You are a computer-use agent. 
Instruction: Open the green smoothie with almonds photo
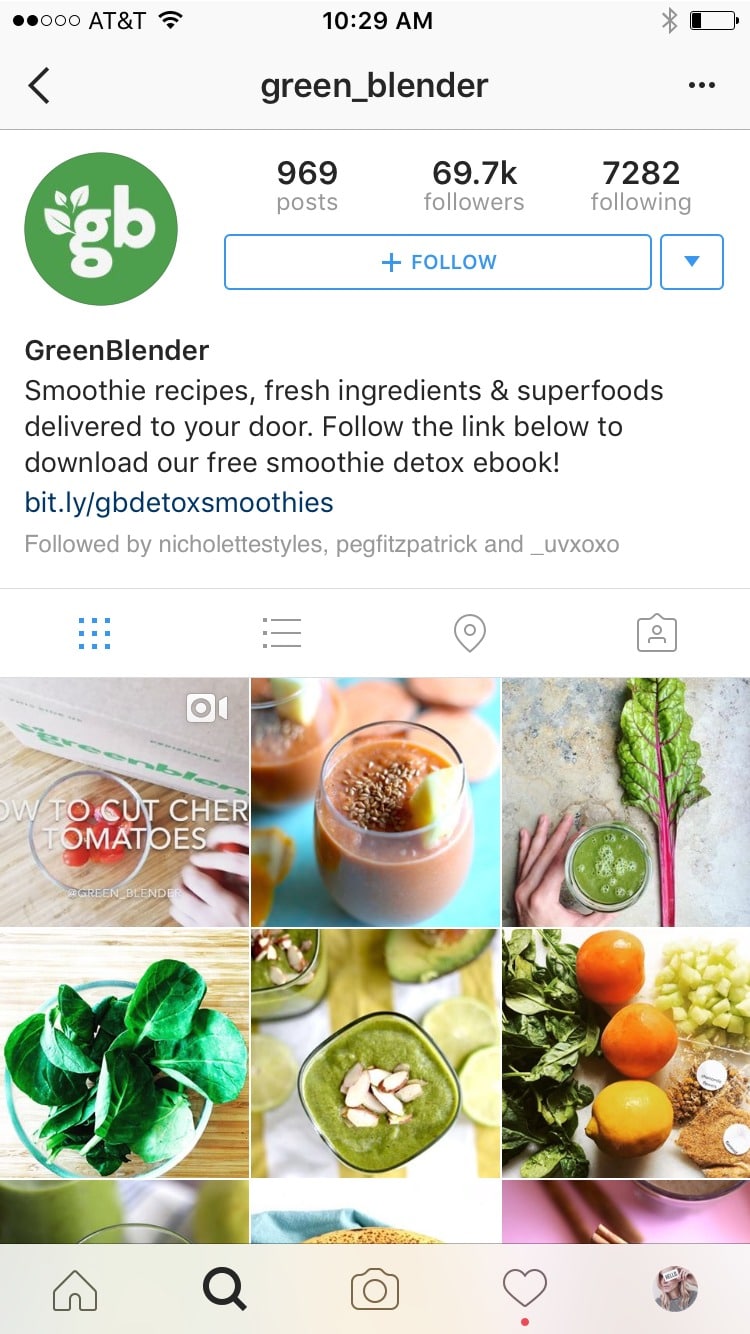(375, 1053)
